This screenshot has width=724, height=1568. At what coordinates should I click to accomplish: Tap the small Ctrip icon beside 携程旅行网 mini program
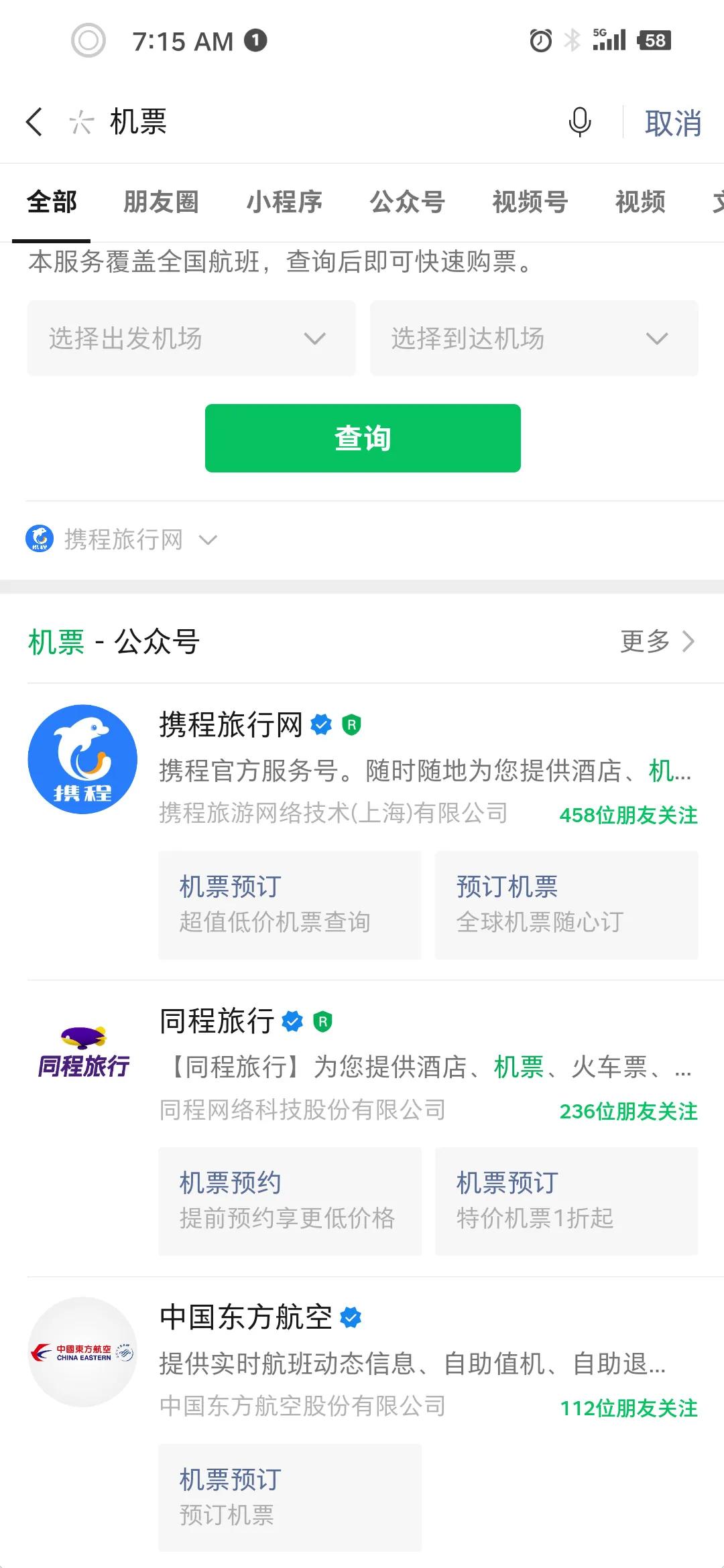[x=40, y=539]
